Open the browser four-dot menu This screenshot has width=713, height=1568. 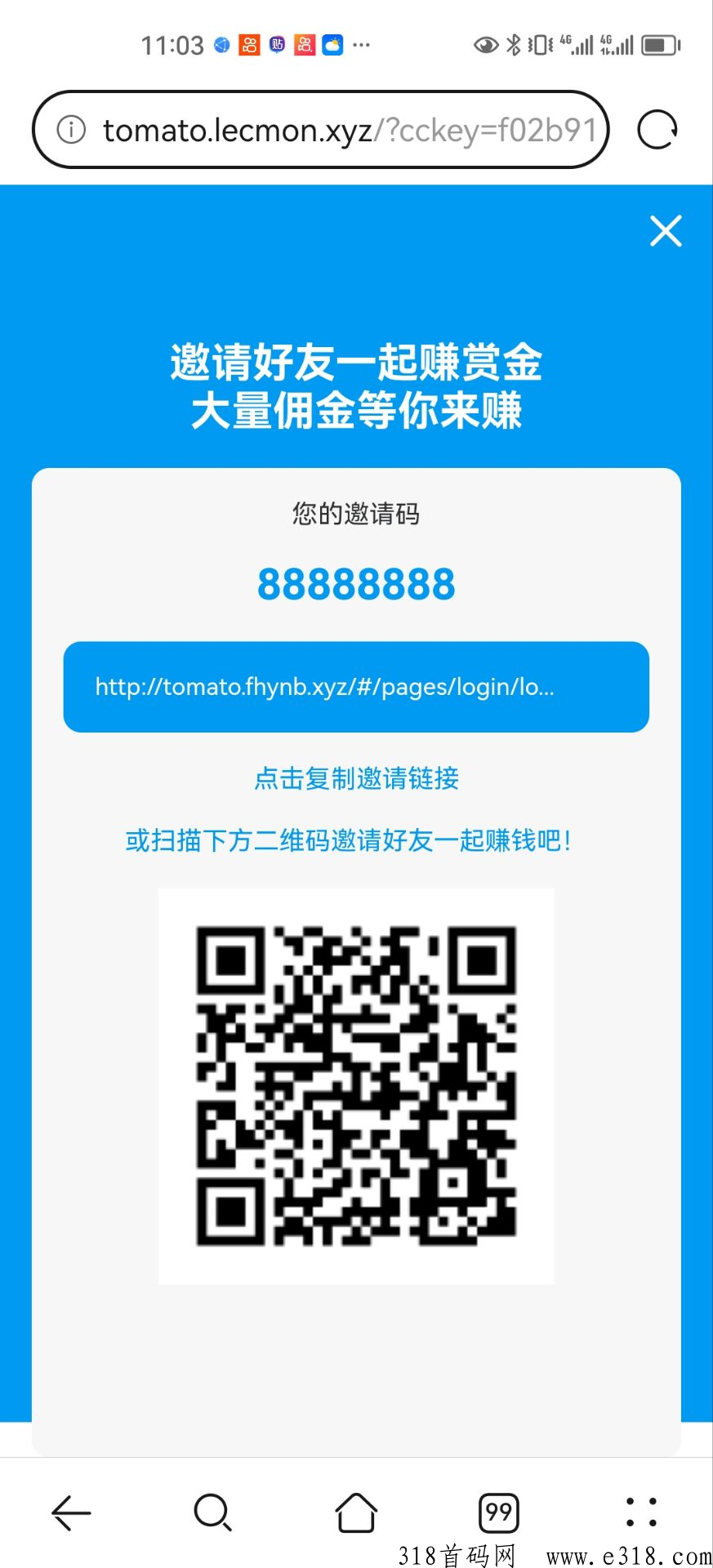click(x=641, y=1512)
